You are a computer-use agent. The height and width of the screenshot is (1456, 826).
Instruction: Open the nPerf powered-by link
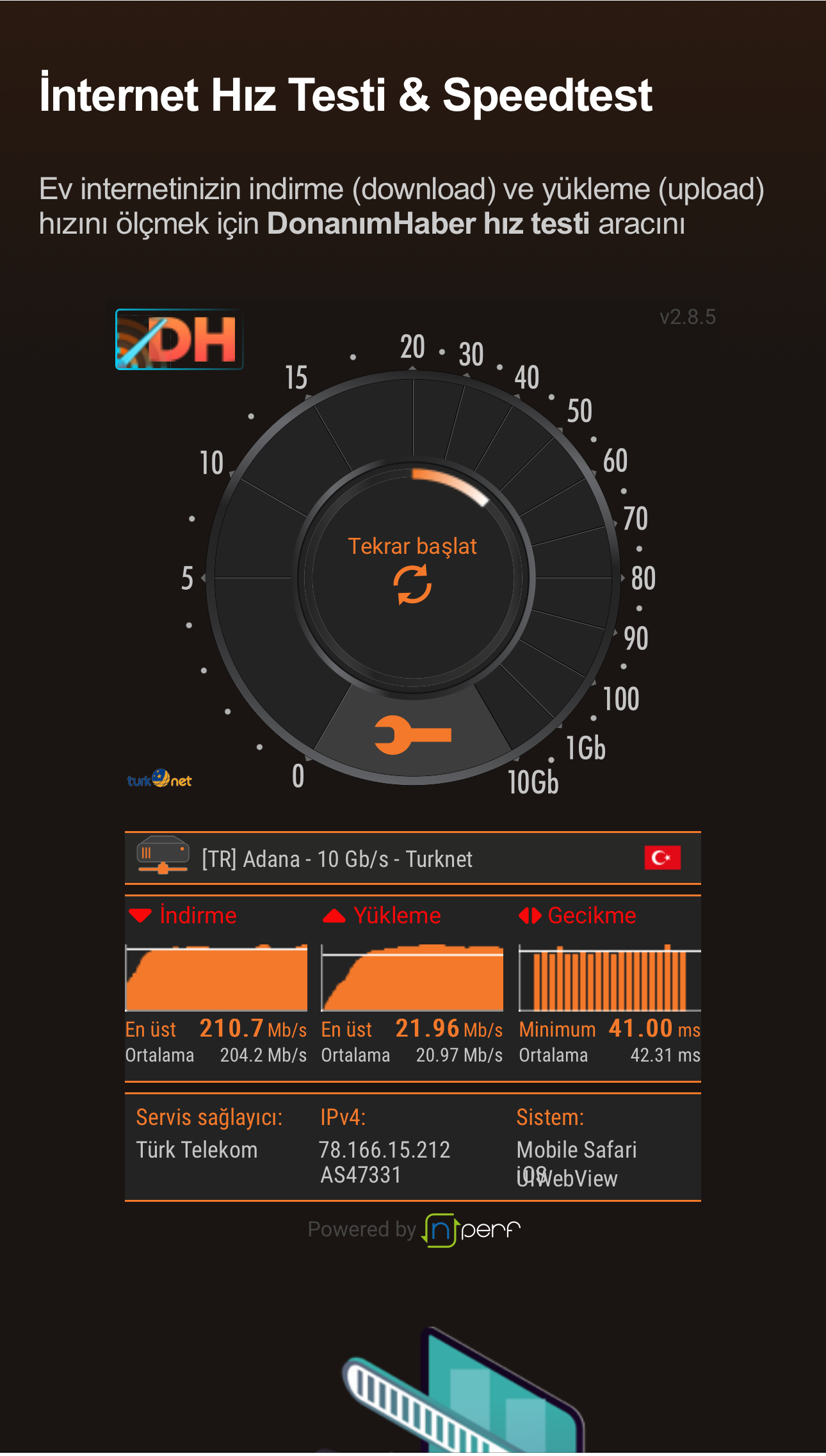click(x=414, y=1230)
